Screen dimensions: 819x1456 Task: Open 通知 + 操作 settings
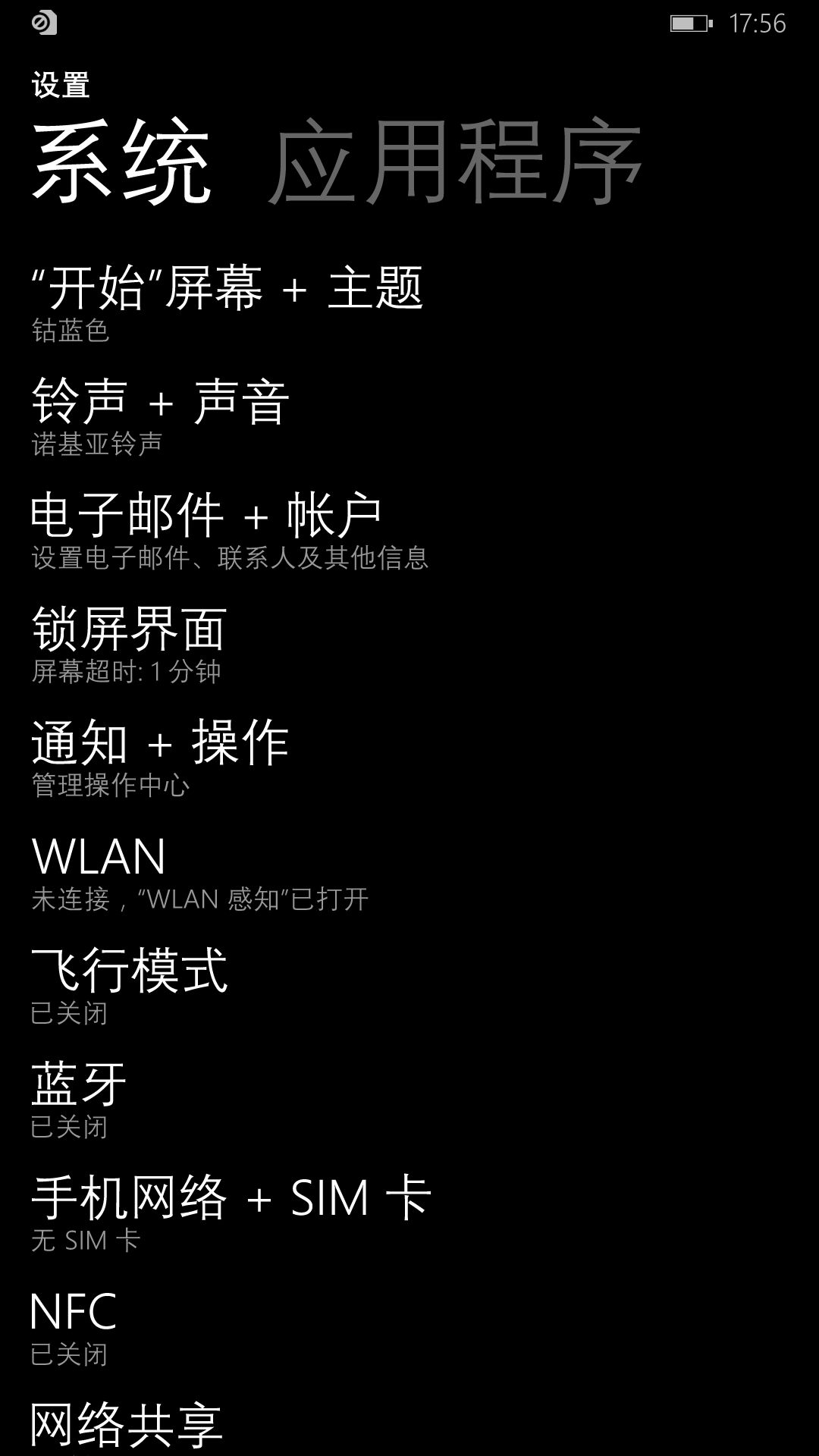coord(409,758)
